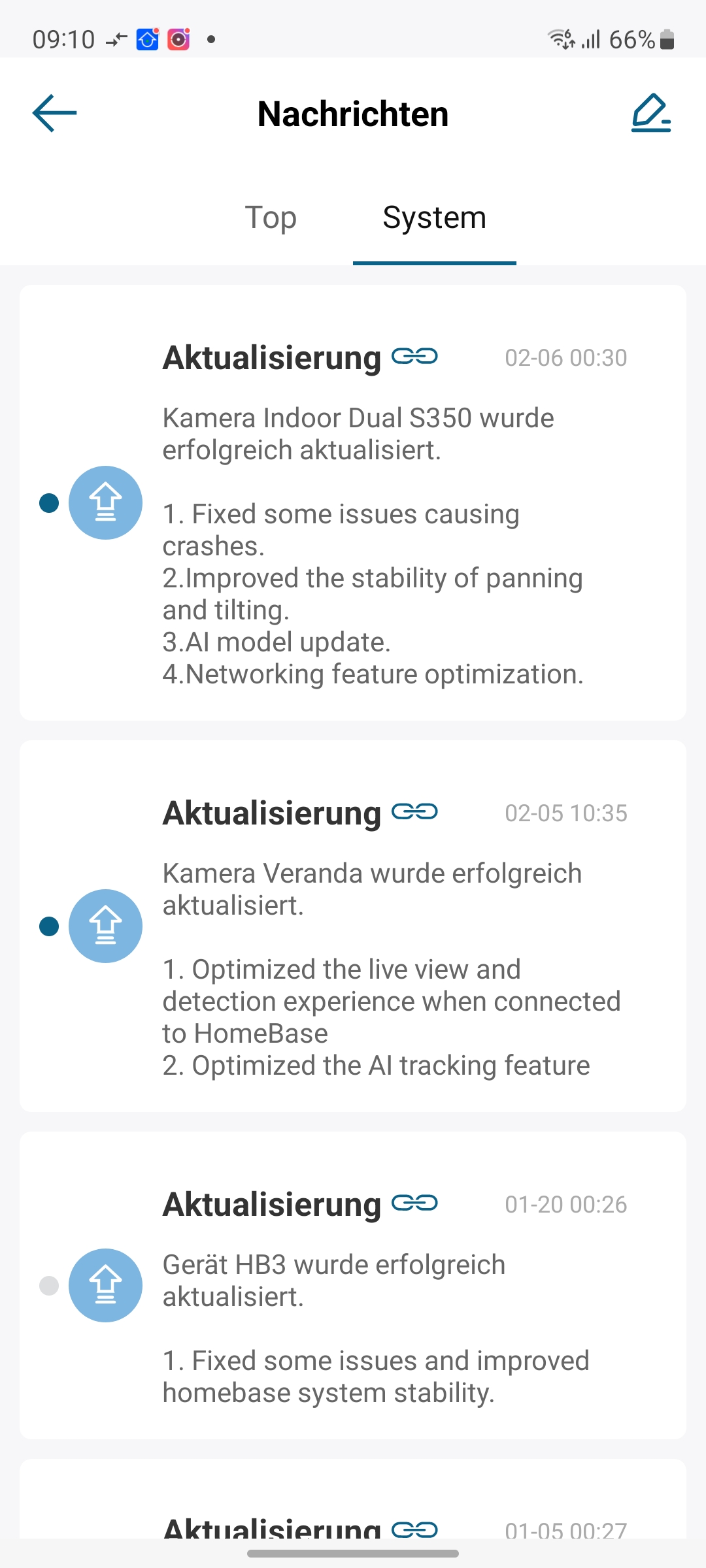
Task: Tap the link icon beside the 01-20 Aktualisierung
Action: [414, 1203]
